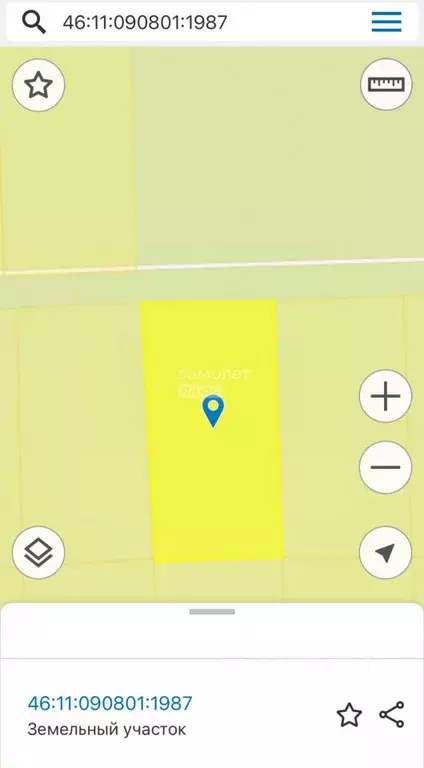Zoom out with the minus button

386,467
